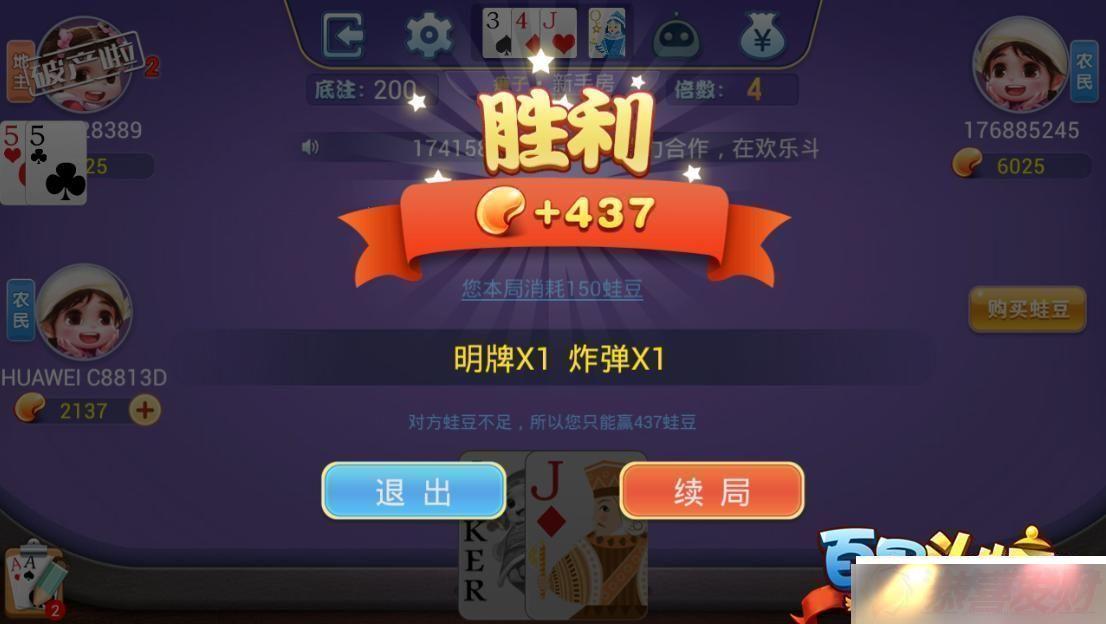Enable the robot auto-play icon
Image resolution: width=1106 pixels, height=624 pixels.
676,37
